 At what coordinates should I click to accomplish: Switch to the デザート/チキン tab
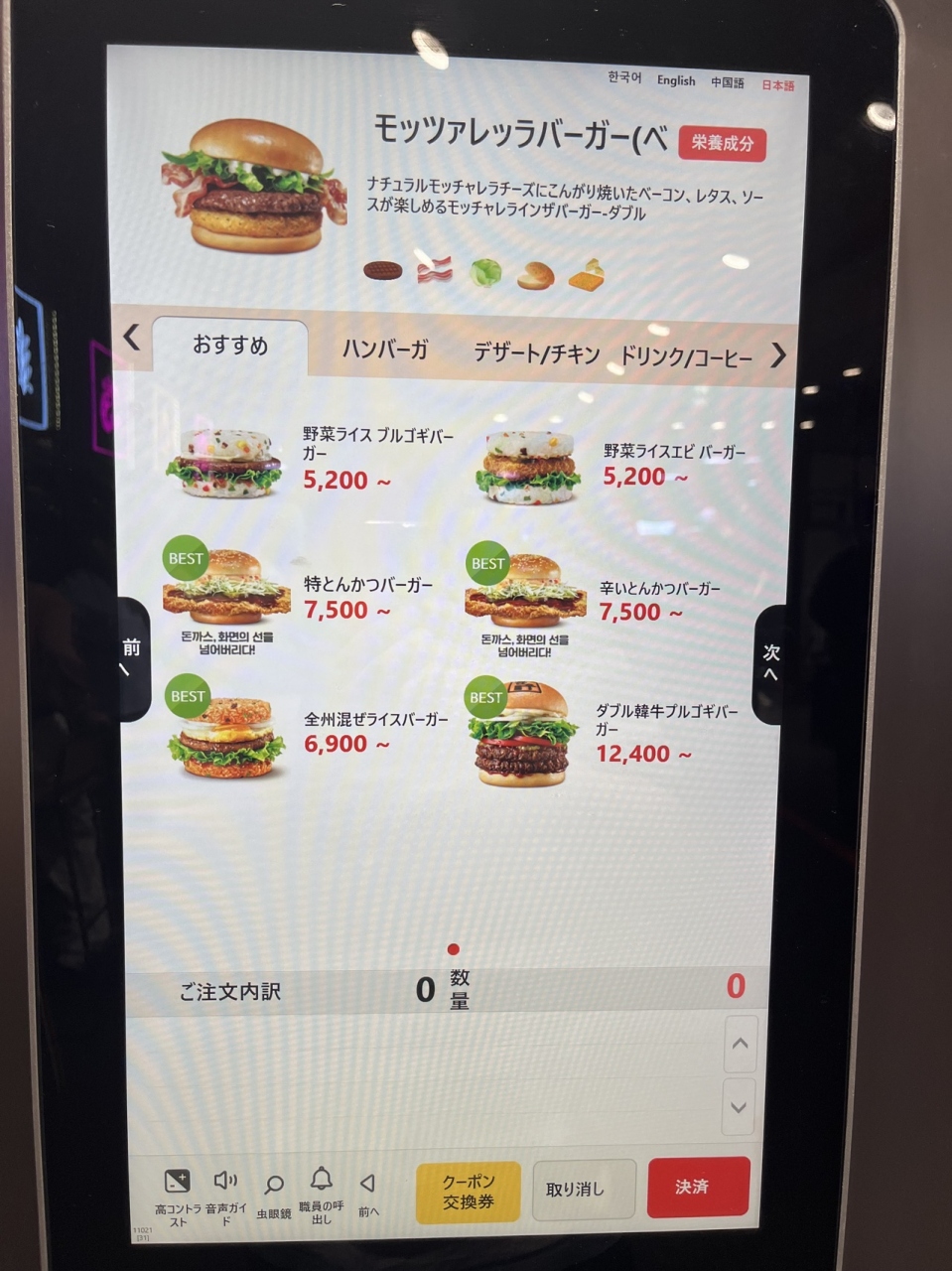tap(536, 353)
